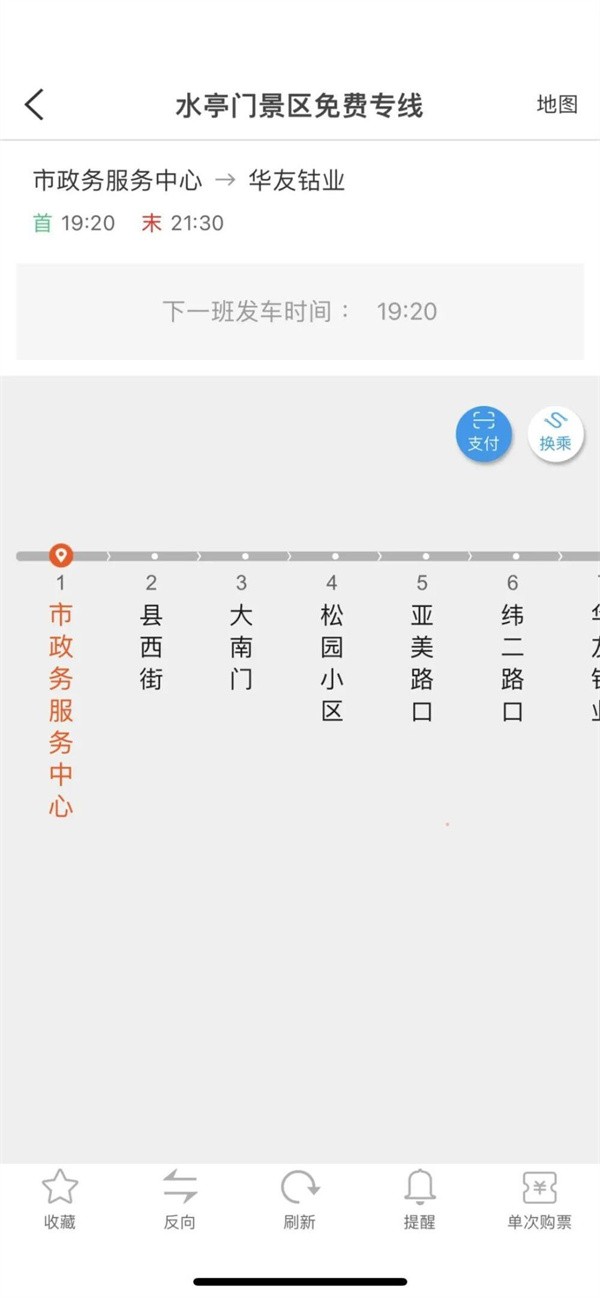Set an arrival 提醒 reminder
600x1298 pixels.
tap(420, 1200)
